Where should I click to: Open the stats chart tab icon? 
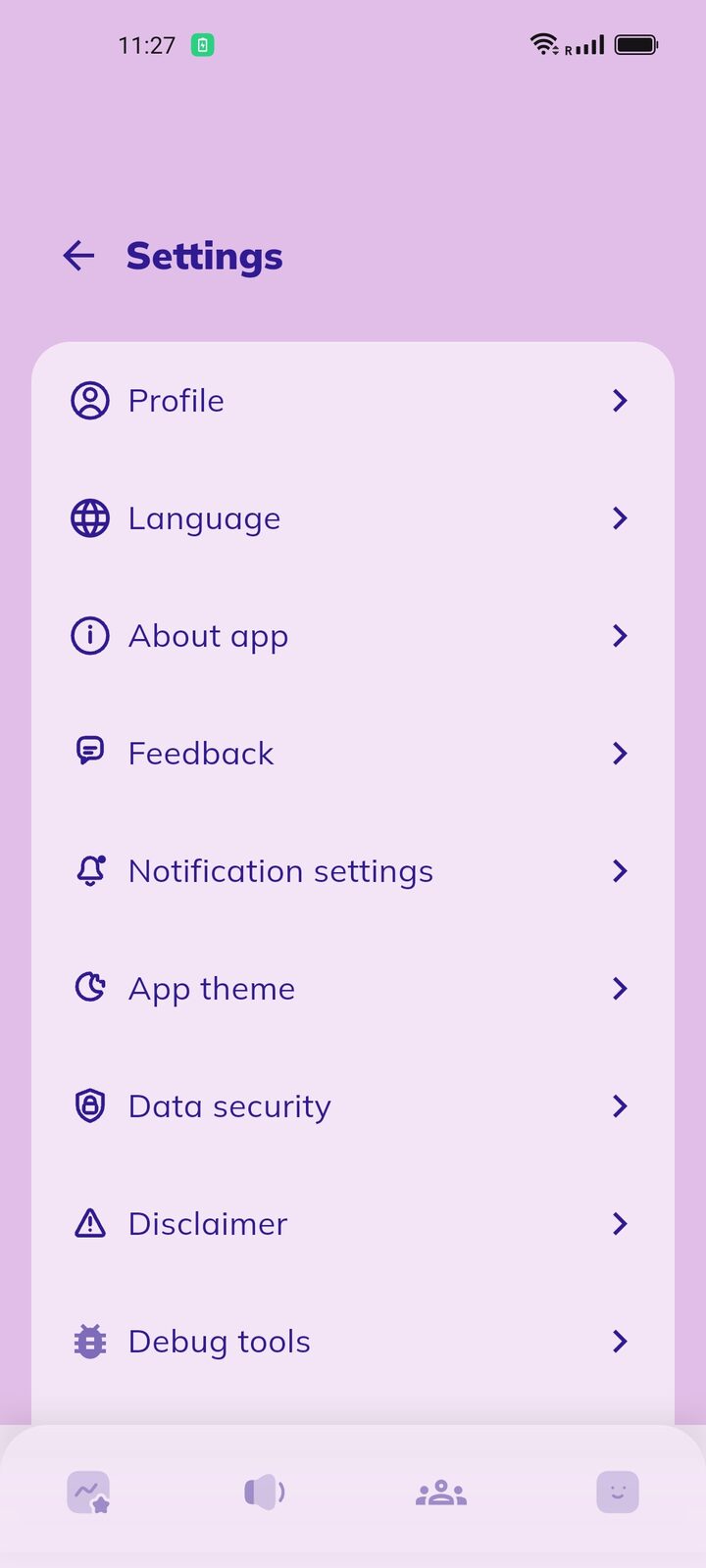(89, 1492)
